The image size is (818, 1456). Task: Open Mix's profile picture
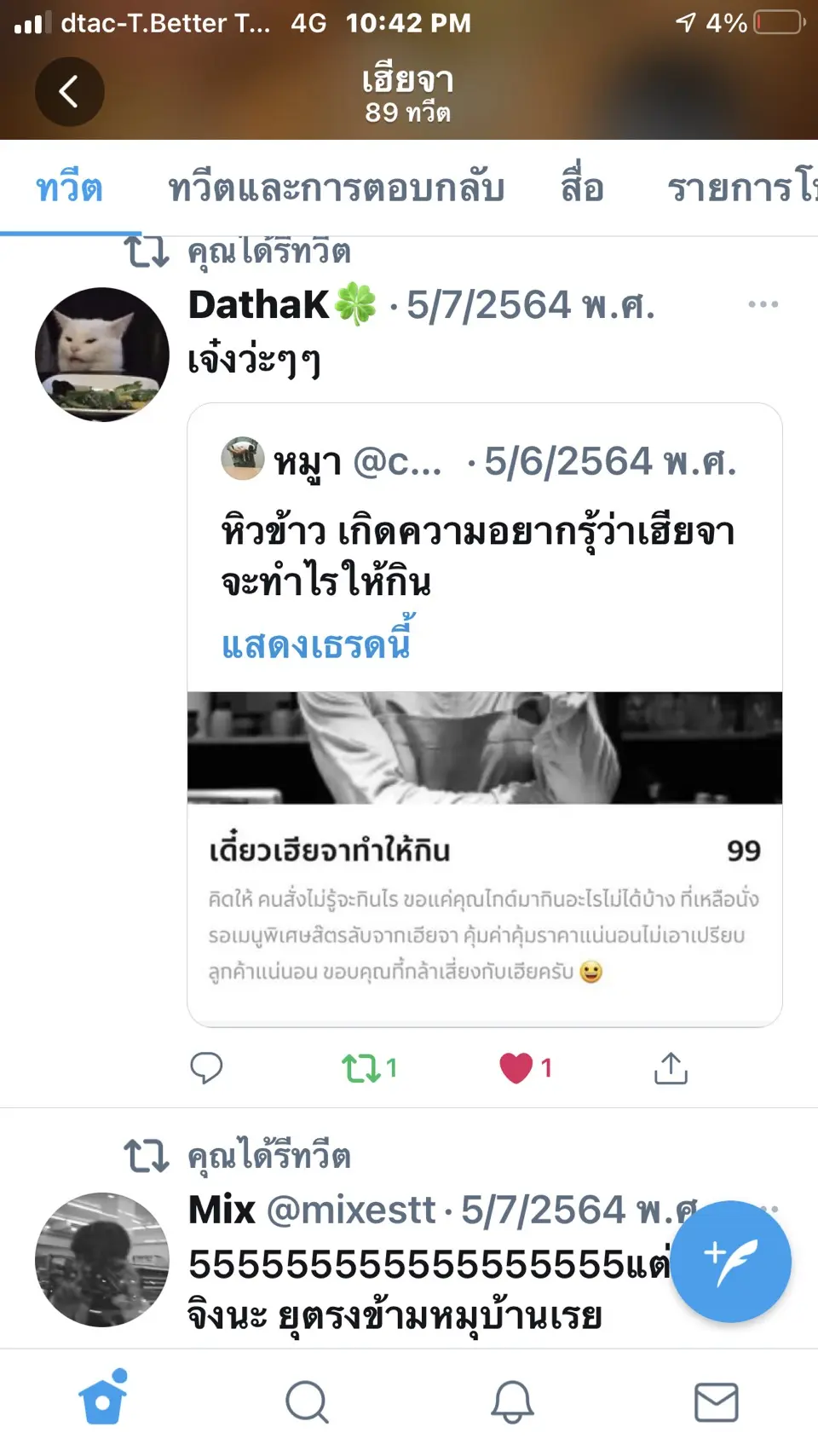pos(102,1259)
